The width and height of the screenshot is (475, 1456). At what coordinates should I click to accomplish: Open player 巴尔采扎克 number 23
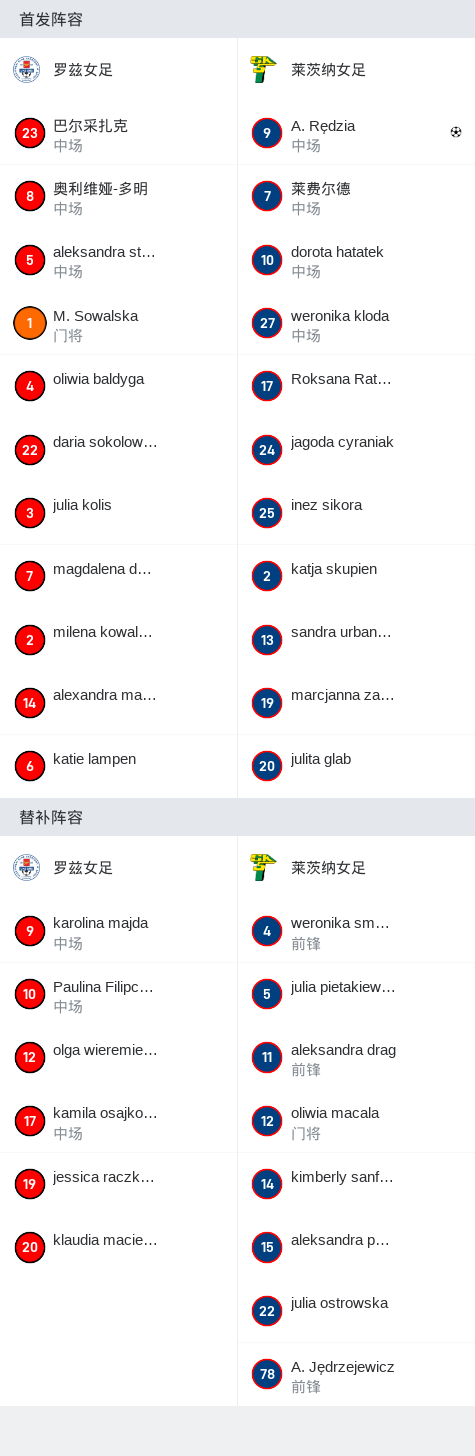point(118,133)
